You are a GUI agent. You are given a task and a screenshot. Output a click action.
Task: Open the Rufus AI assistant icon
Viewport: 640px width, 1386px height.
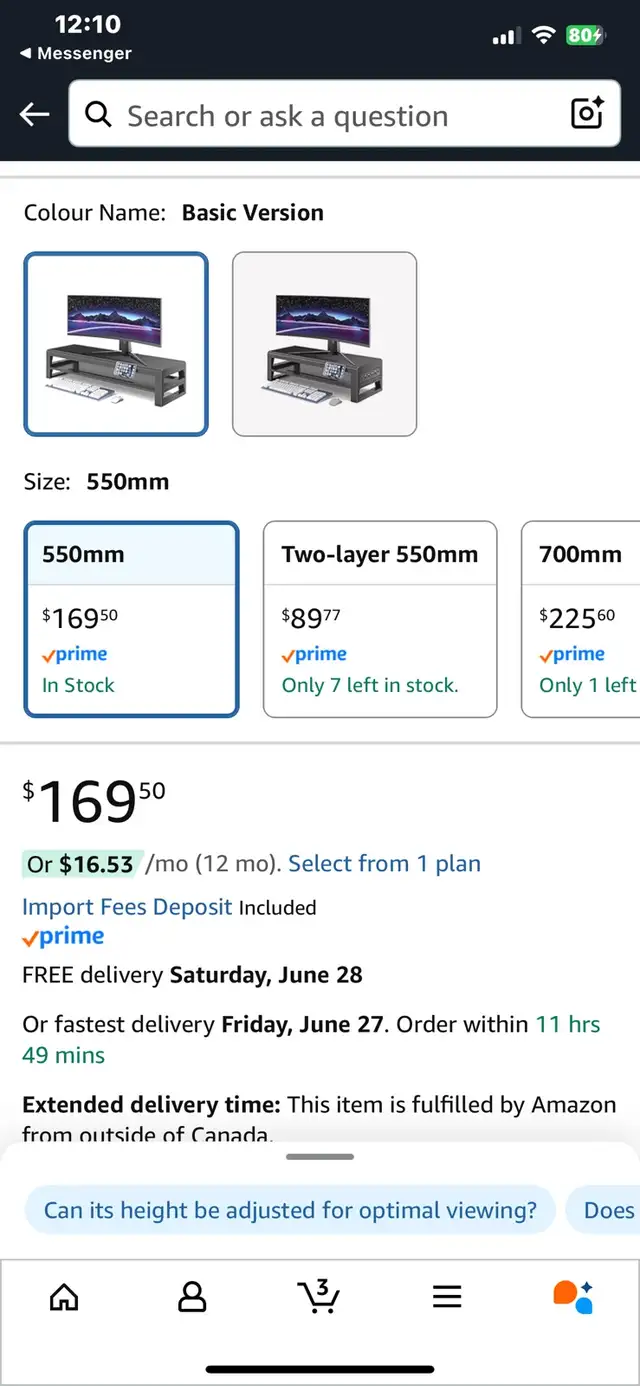pyautogui.click(x=574, y=1296)
